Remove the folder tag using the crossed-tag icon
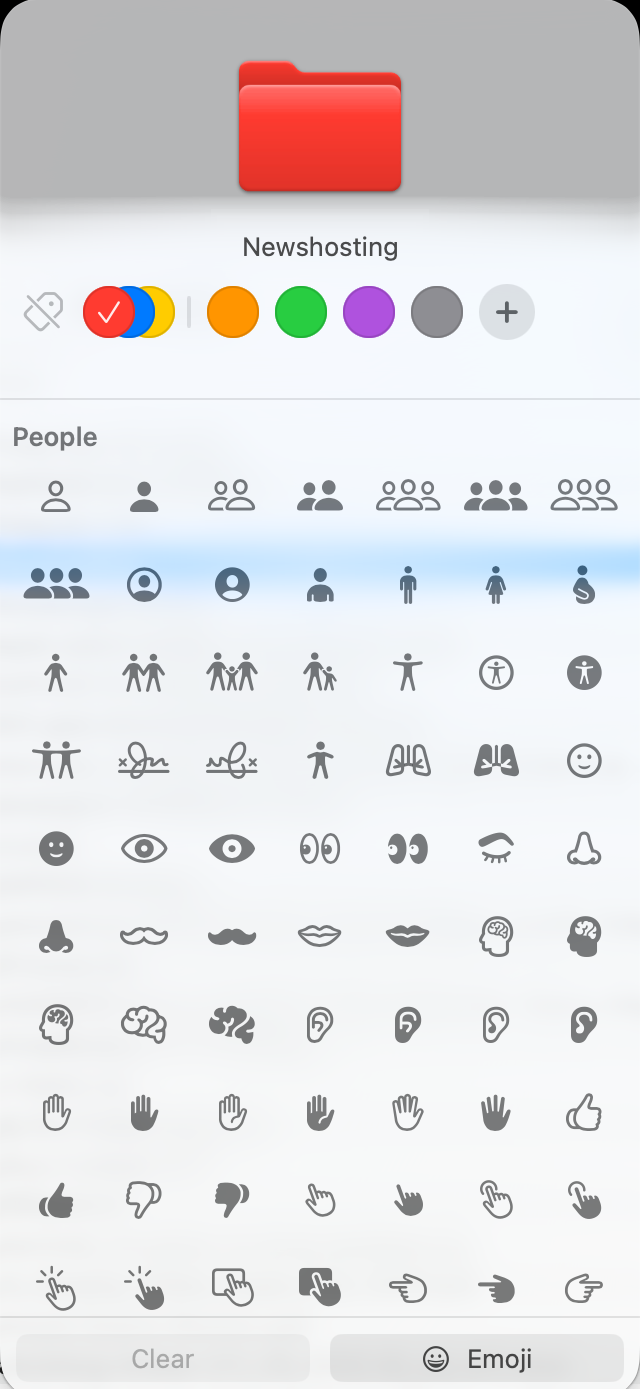The image size is (640, 1389). [44, 312]
